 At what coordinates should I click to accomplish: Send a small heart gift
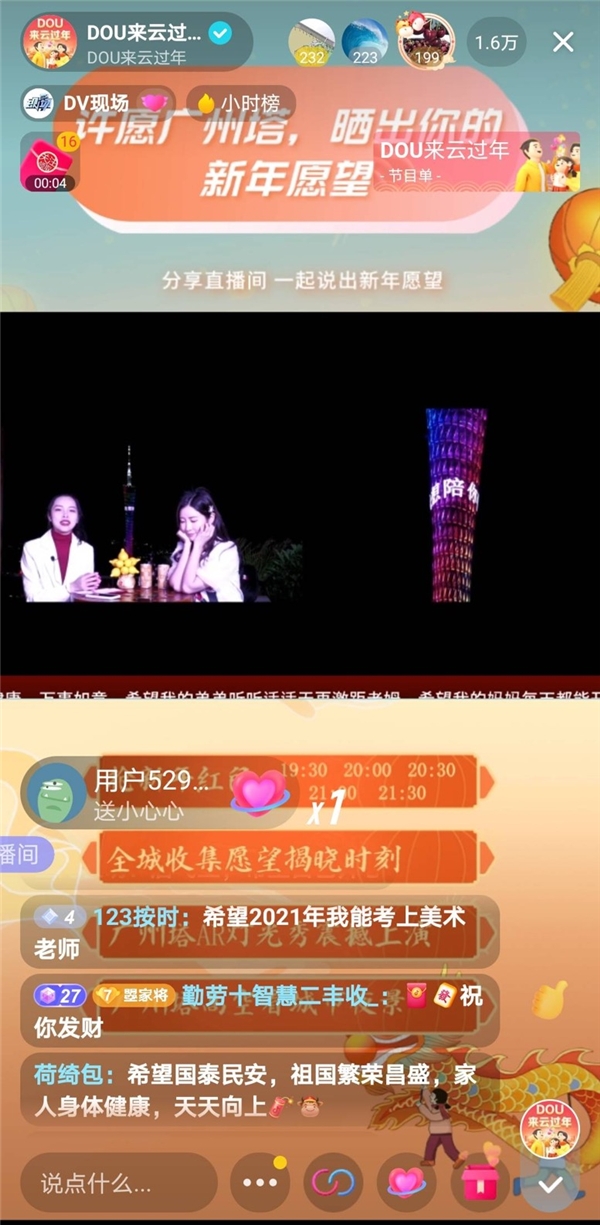pyautogui.click(x=406, y=1183)
